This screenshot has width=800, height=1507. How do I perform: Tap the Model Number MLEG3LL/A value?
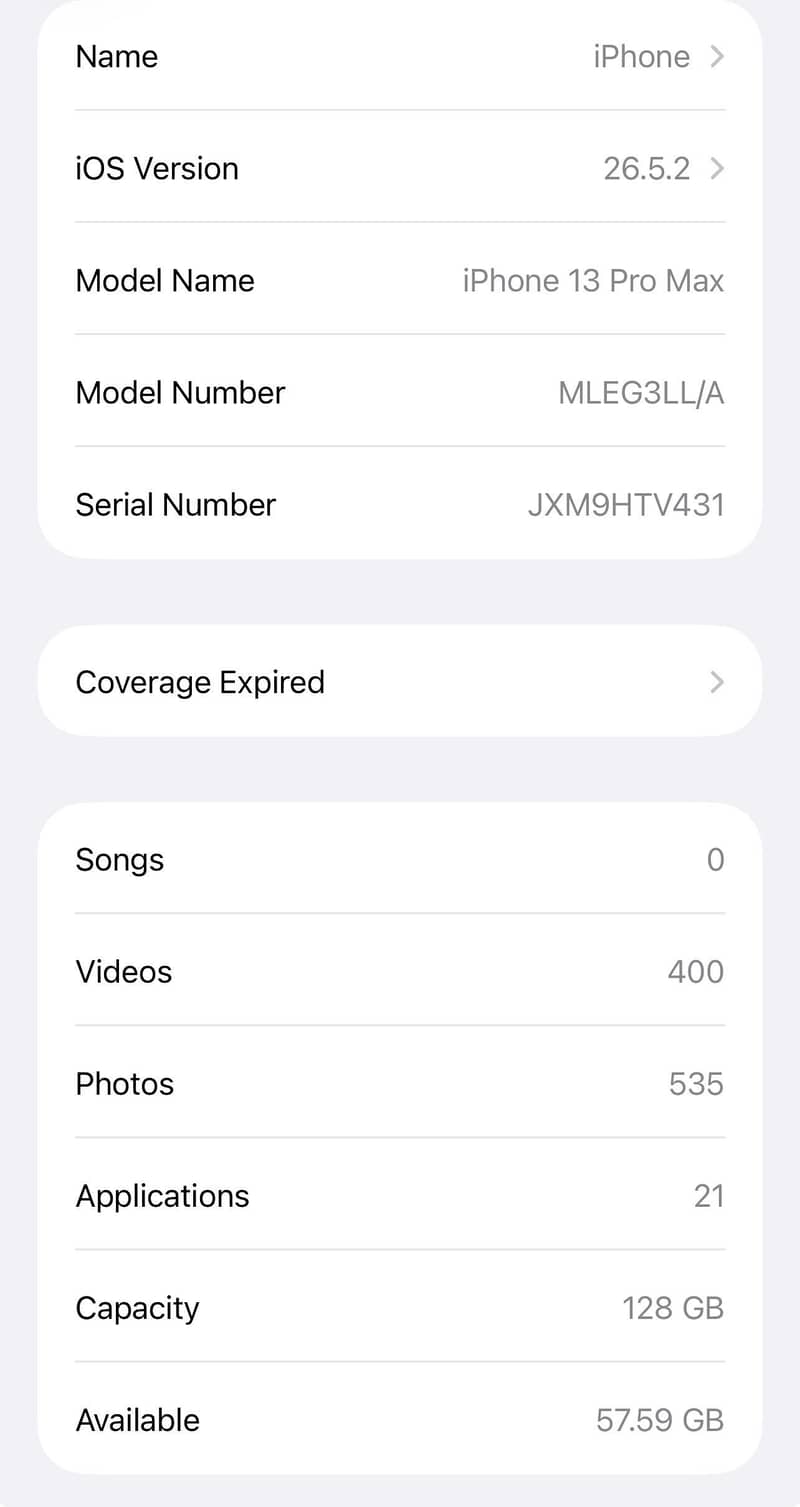[x=641, y=393]
